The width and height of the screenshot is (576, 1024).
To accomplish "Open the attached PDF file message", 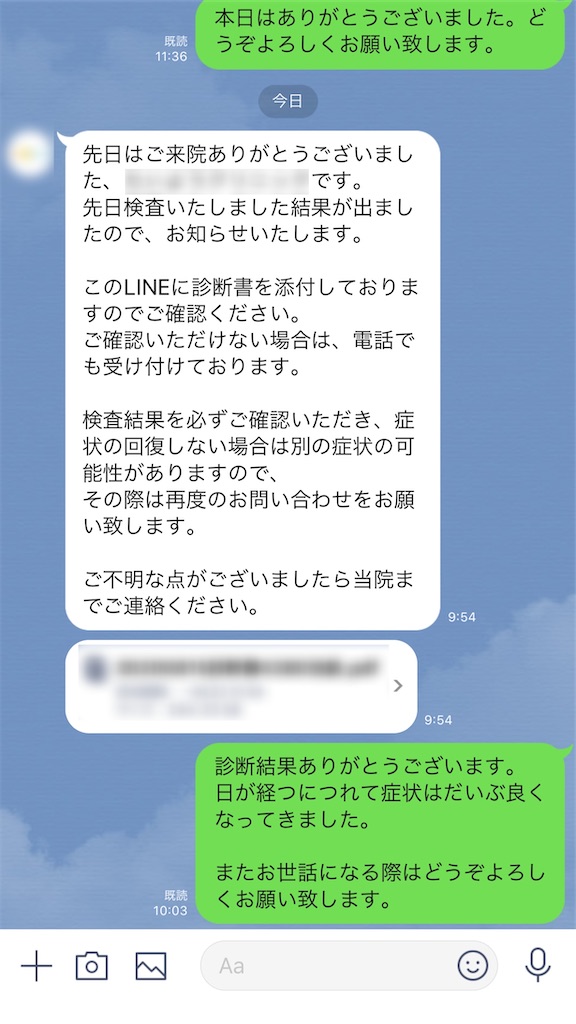I will tap(241, 686).
